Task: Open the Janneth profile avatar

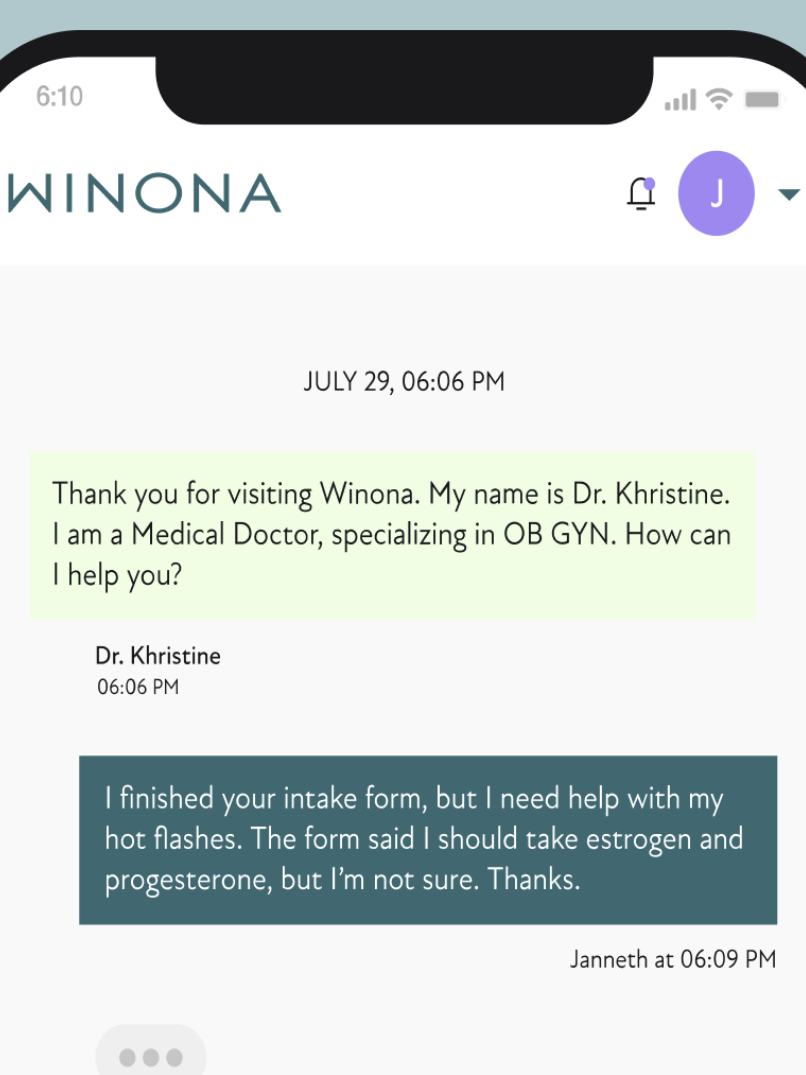Action: [716, 194]
